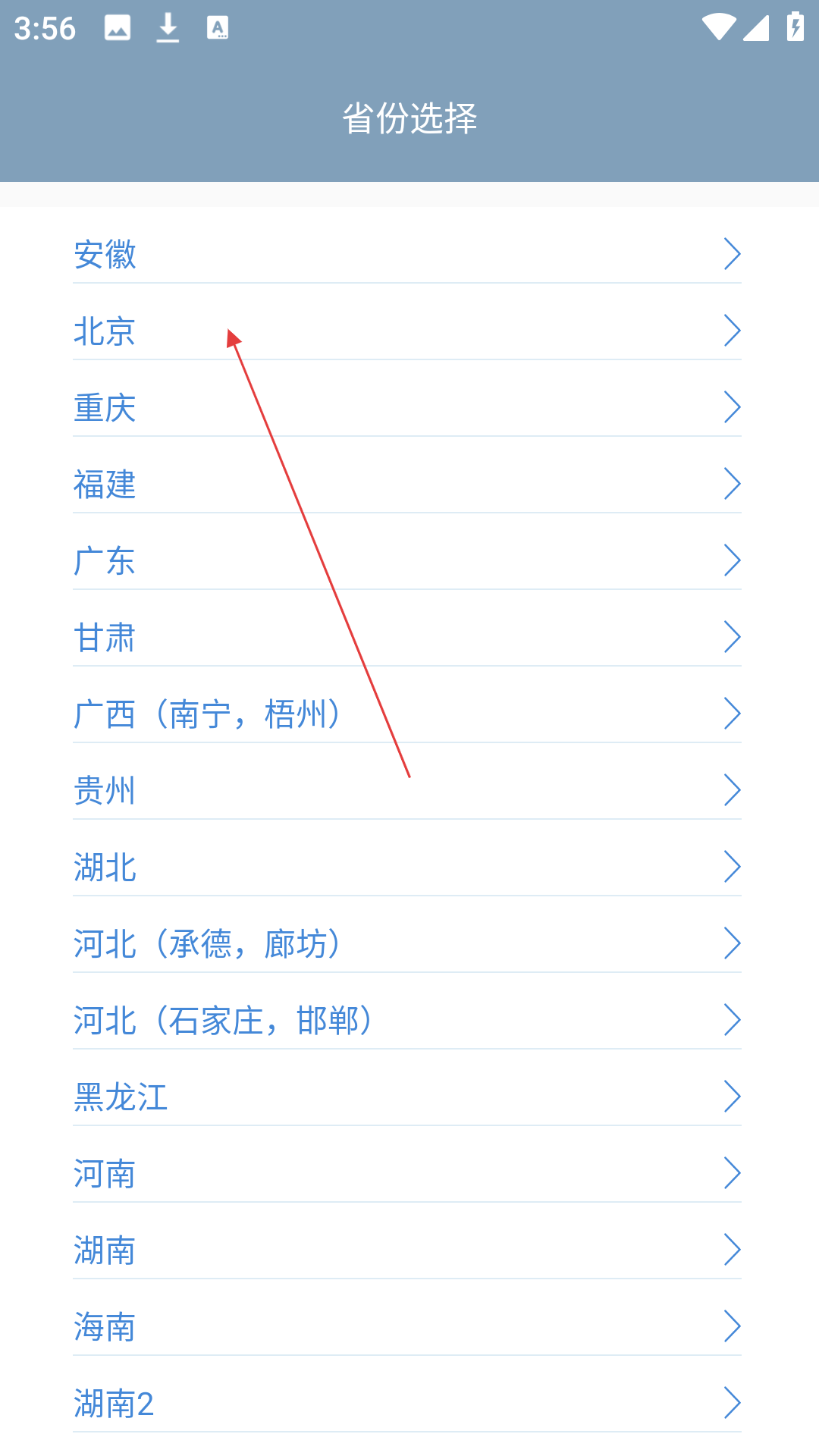Image resolution: width=819 pixels, height=1456 pixels.
Task: Select 安徽 province
Action: [407, 254]
